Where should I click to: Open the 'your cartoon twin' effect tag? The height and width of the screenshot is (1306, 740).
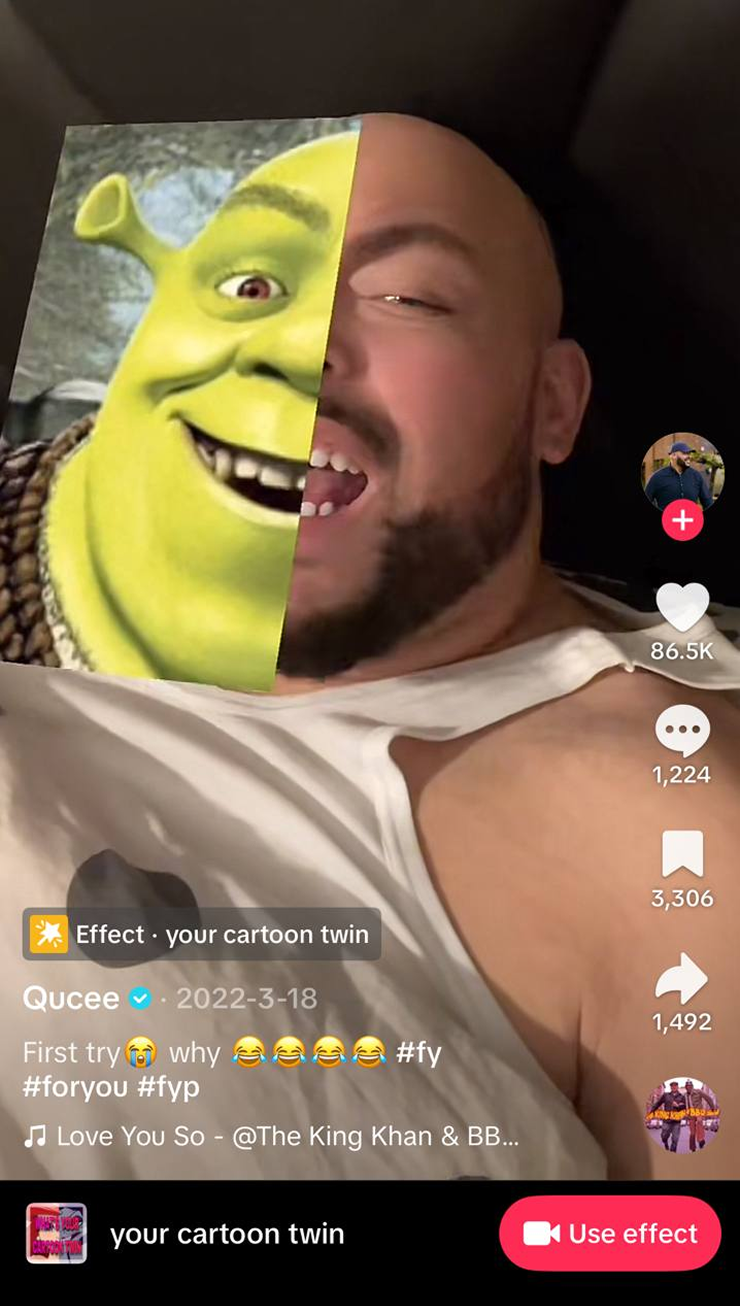[201, 934]
